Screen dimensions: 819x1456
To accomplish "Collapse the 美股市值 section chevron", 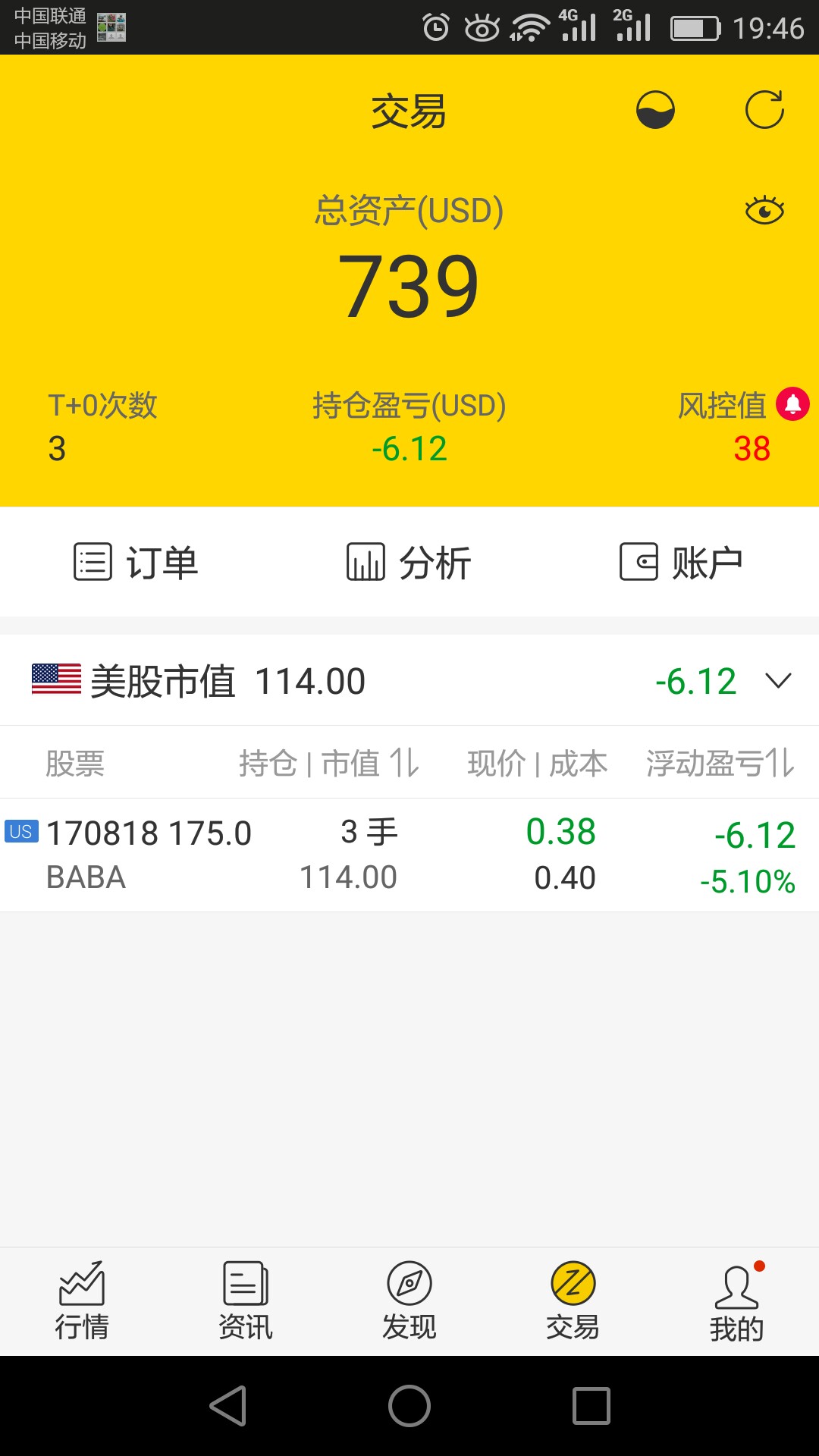I will pyautogui.click(x=779, y=680).
